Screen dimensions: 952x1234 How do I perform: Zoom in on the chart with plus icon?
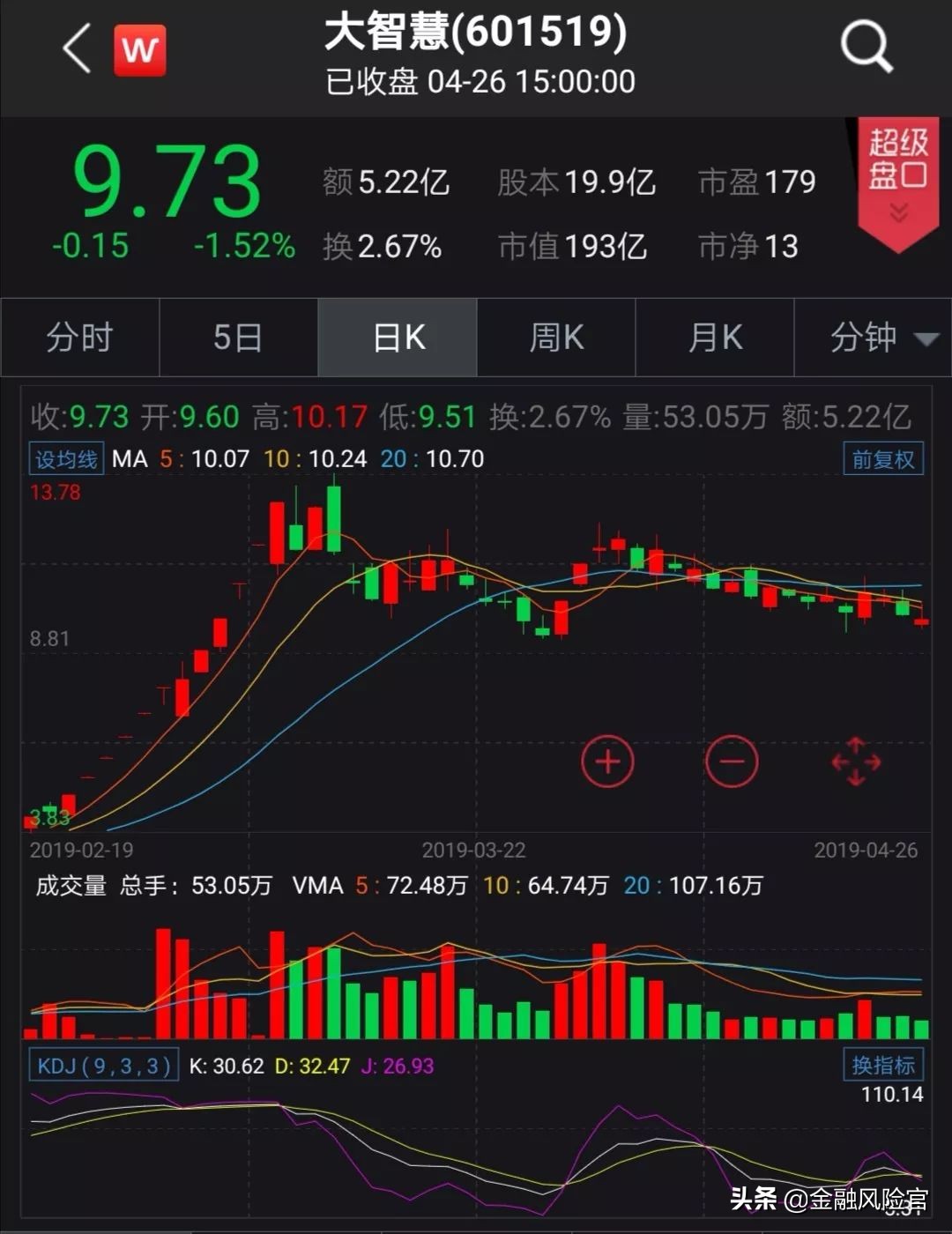(607, 761)
